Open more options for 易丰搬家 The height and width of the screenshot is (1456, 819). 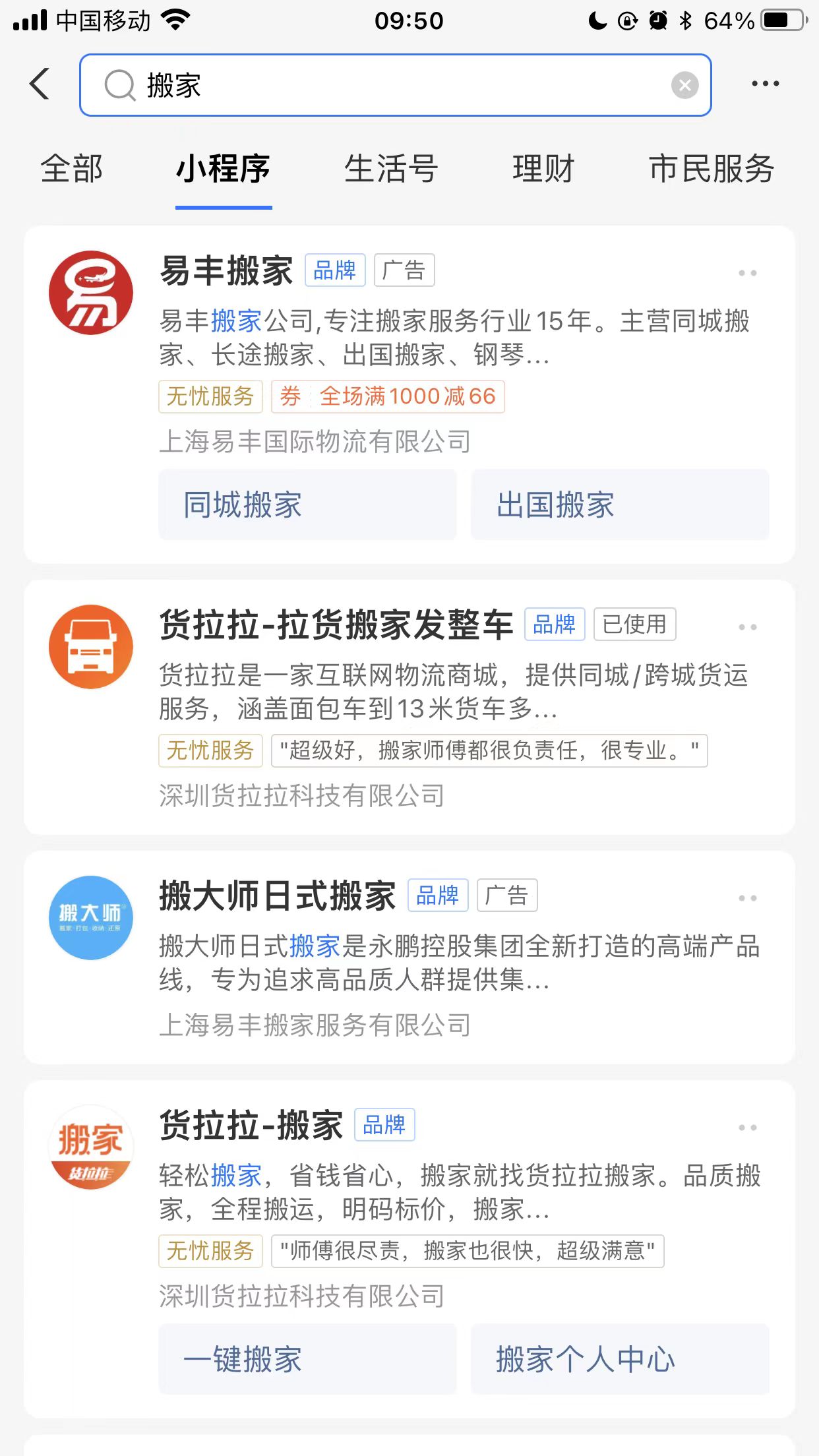[x=747, y=273]
